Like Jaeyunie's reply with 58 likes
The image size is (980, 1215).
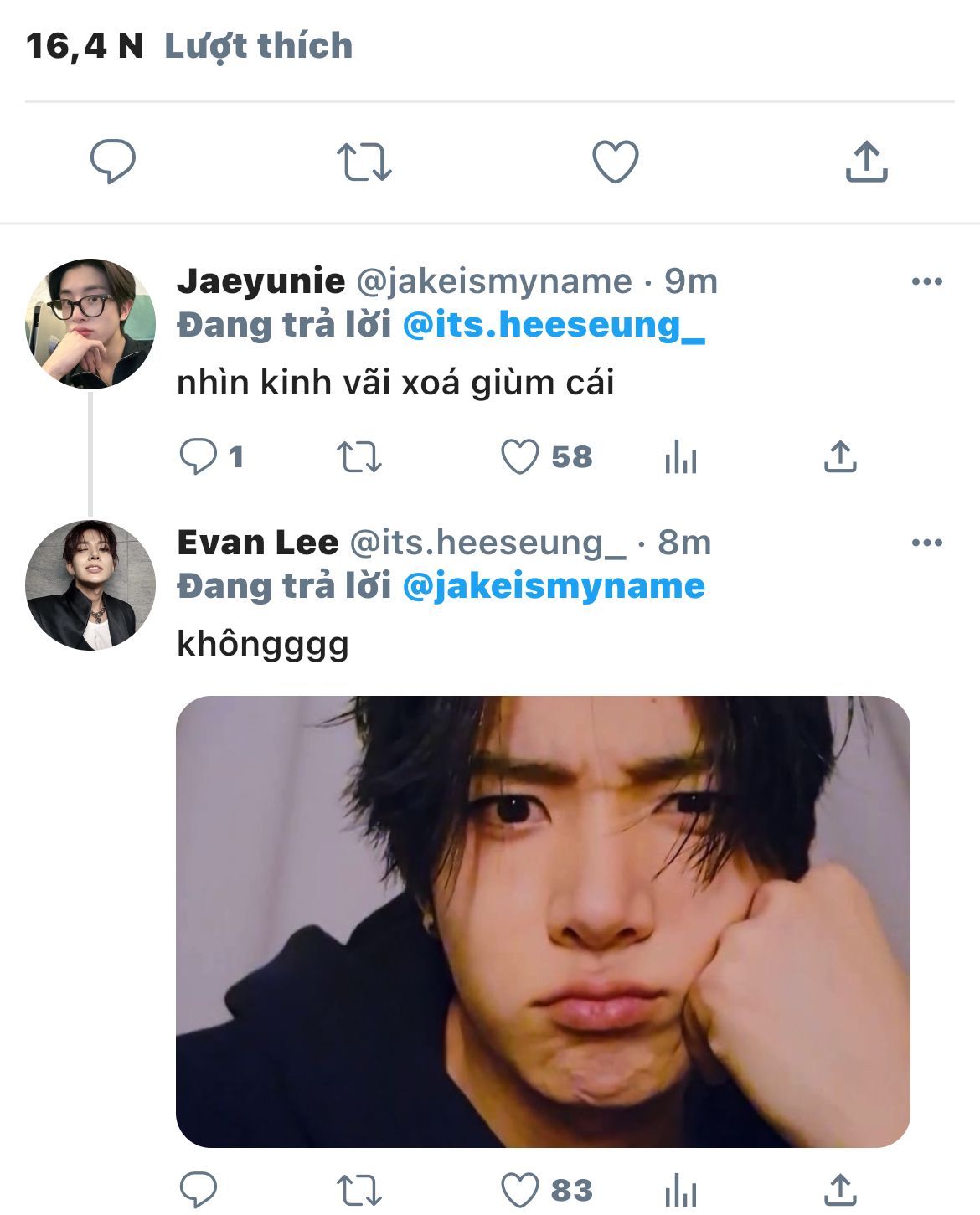tap(520, 457)
